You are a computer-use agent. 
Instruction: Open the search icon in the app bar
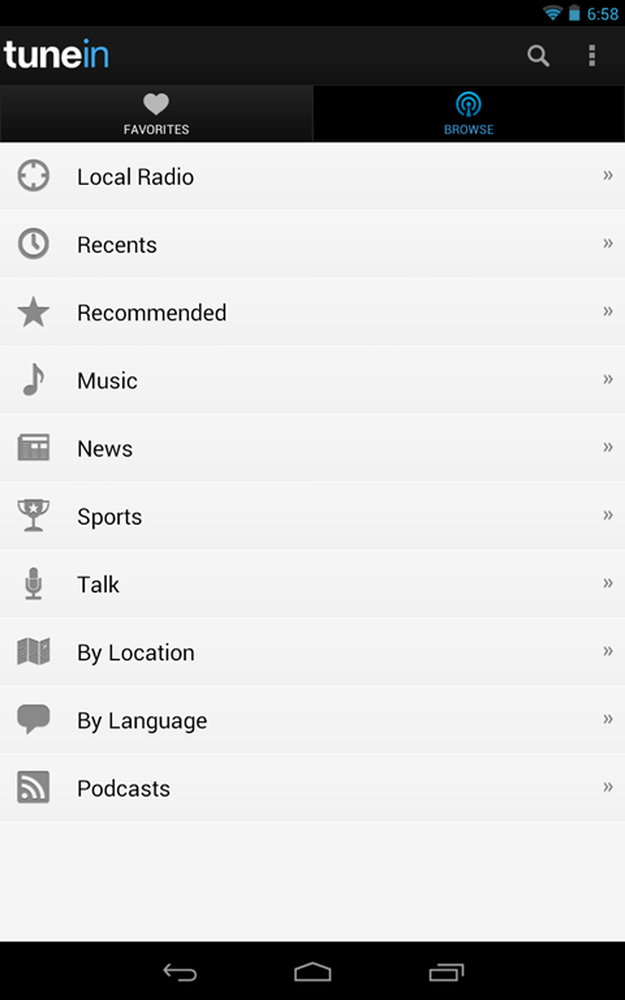point(538,56)
